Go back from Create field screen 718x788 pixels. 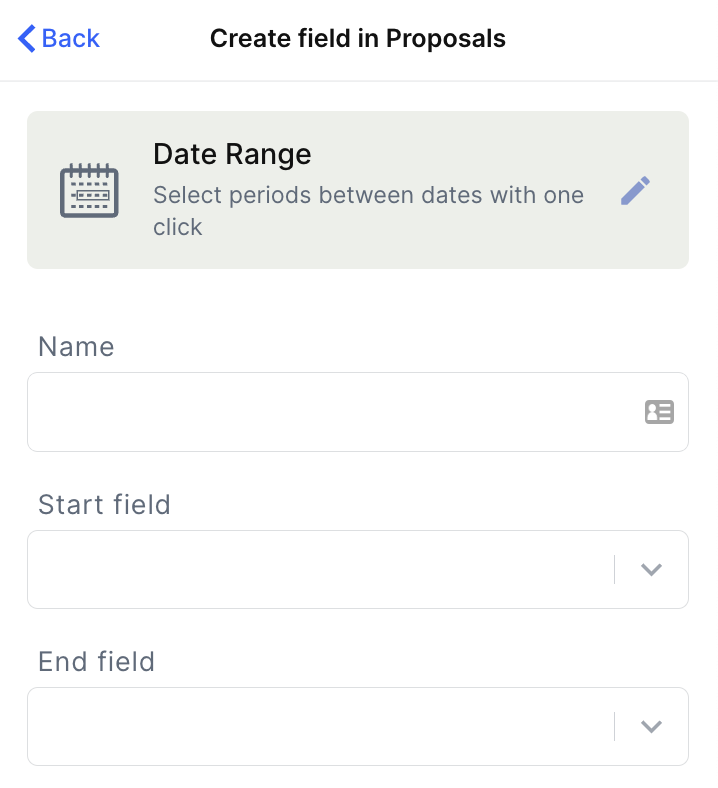tap(58, 39)
